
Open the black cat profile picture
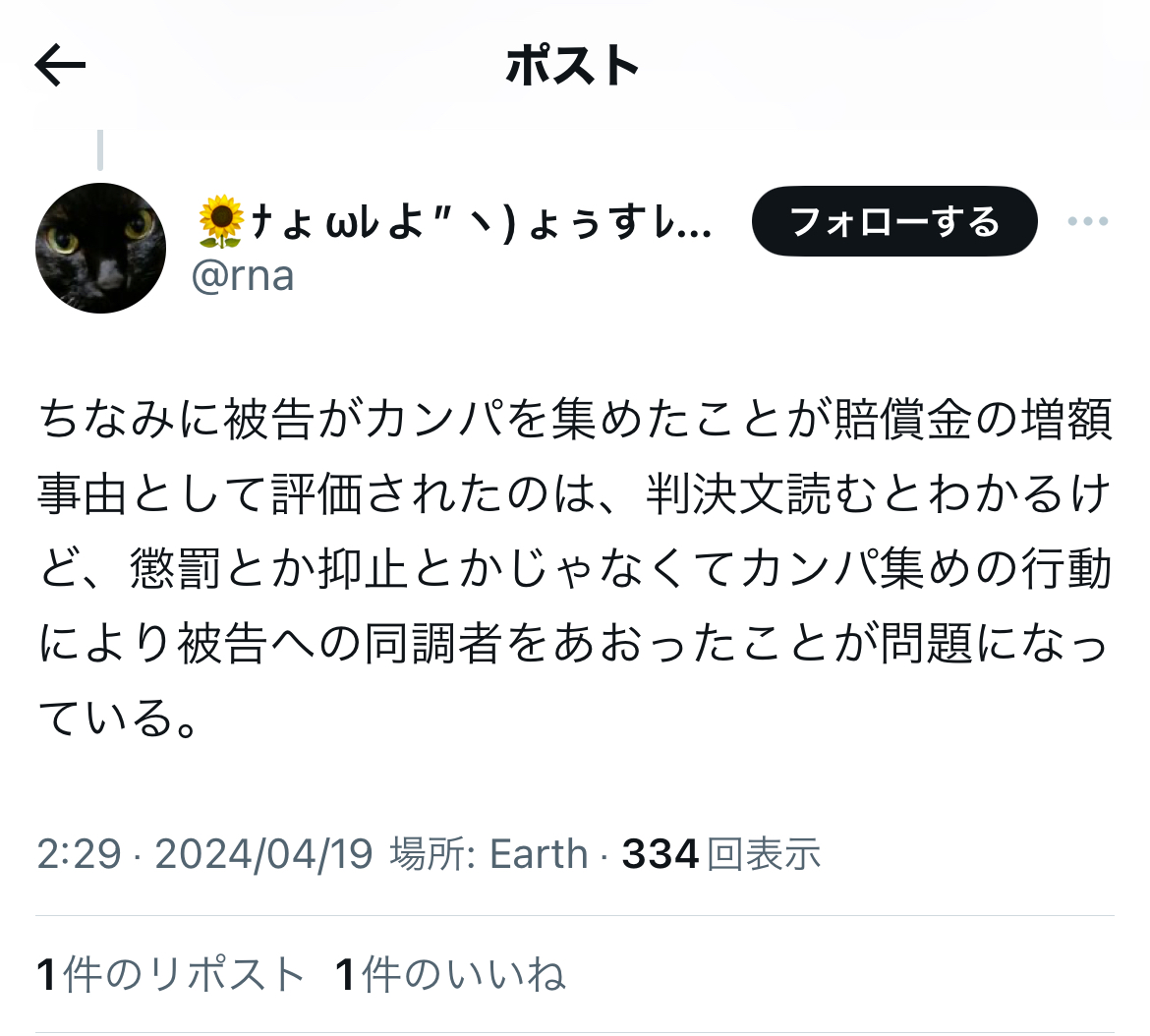[x=100, y=249]
